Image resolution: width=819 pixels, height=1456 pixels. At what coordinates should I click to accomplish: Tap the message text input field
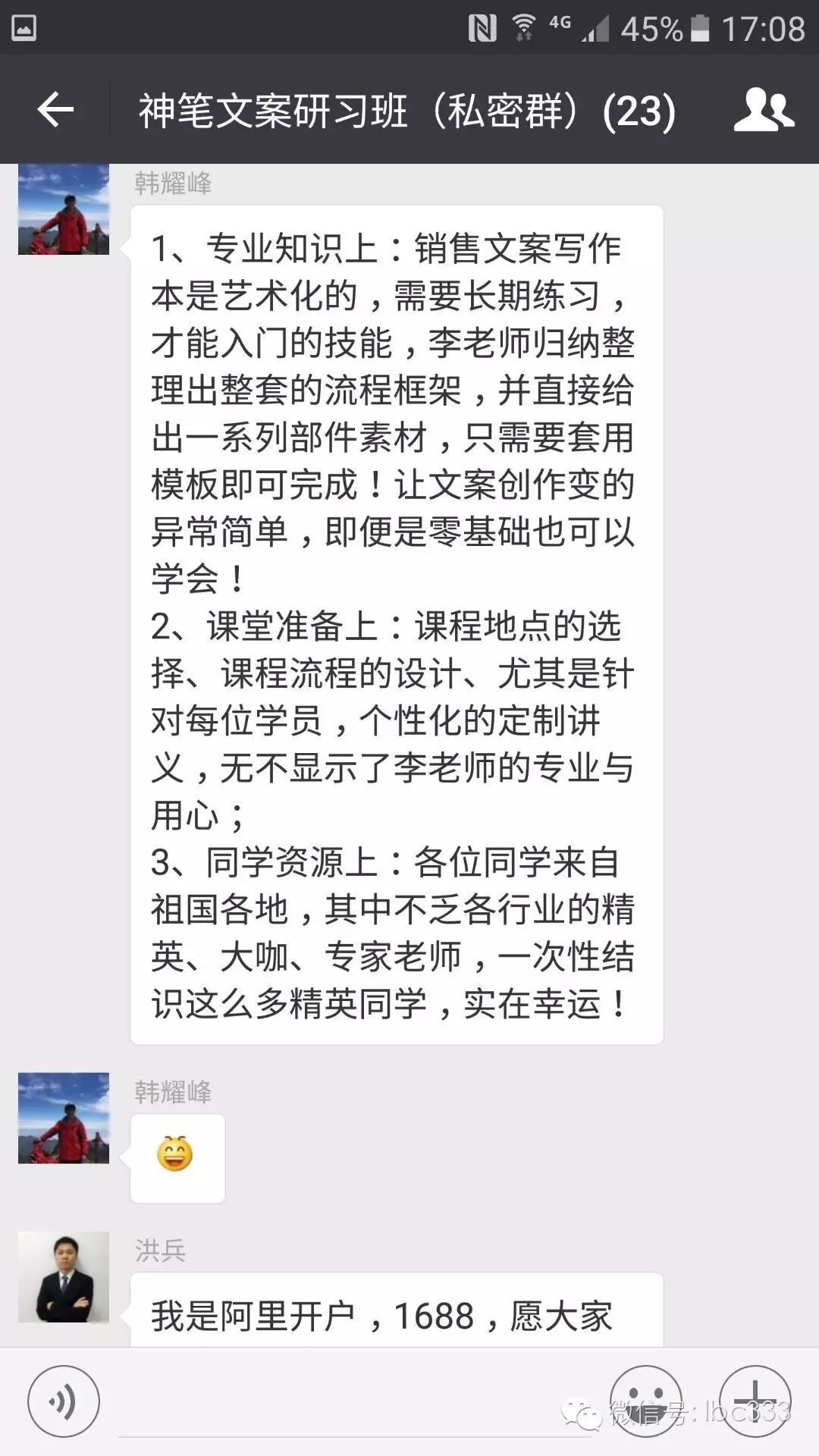click(355, 1403)
